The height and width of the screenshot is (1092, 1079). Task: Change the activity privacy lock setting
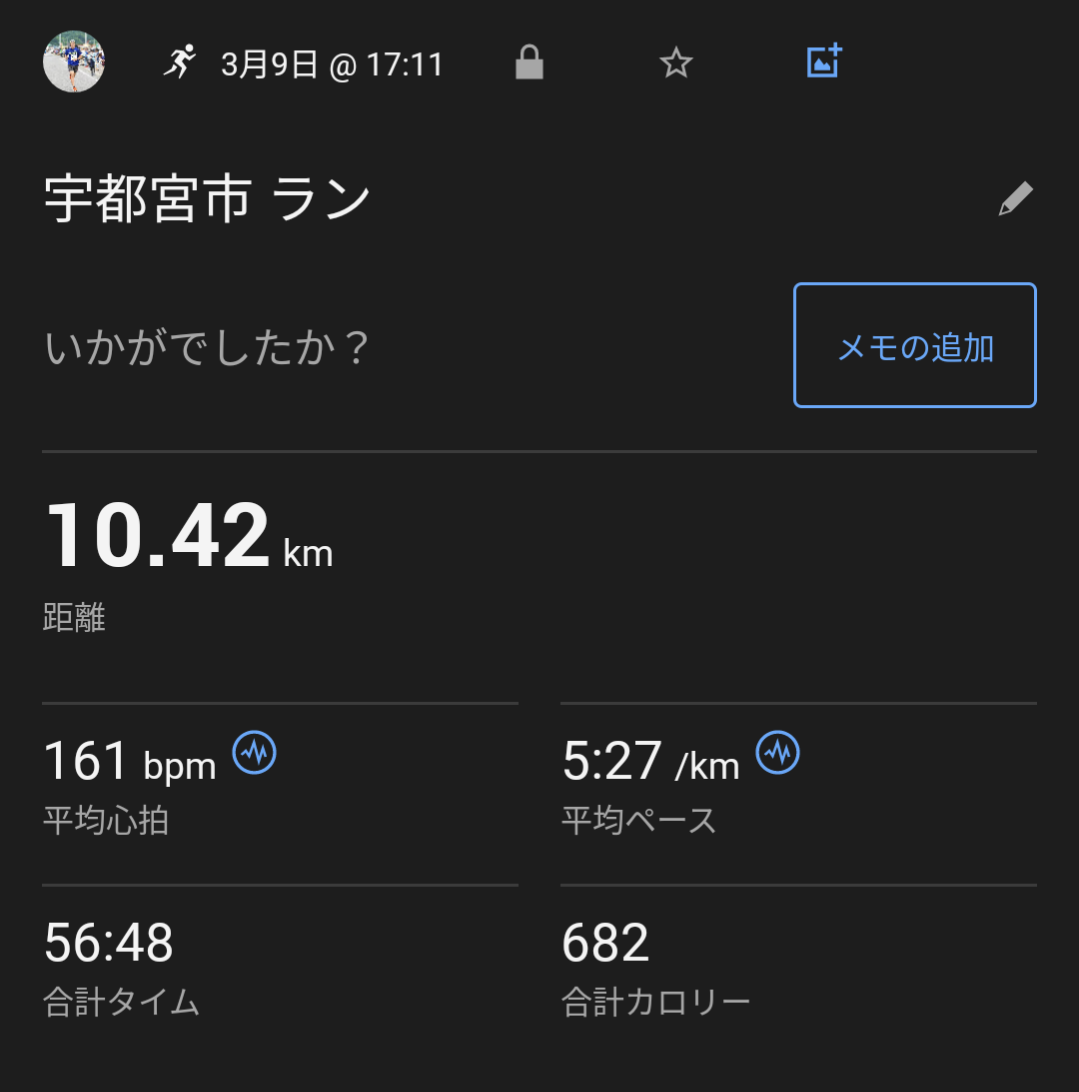(529, 64)
